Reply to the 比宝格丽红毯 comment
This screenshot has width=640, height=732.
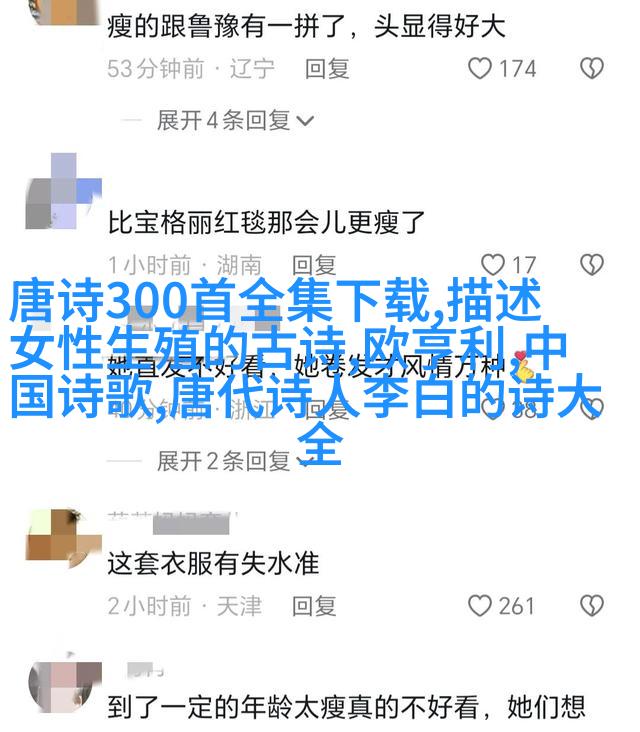(x=314, y=264)
